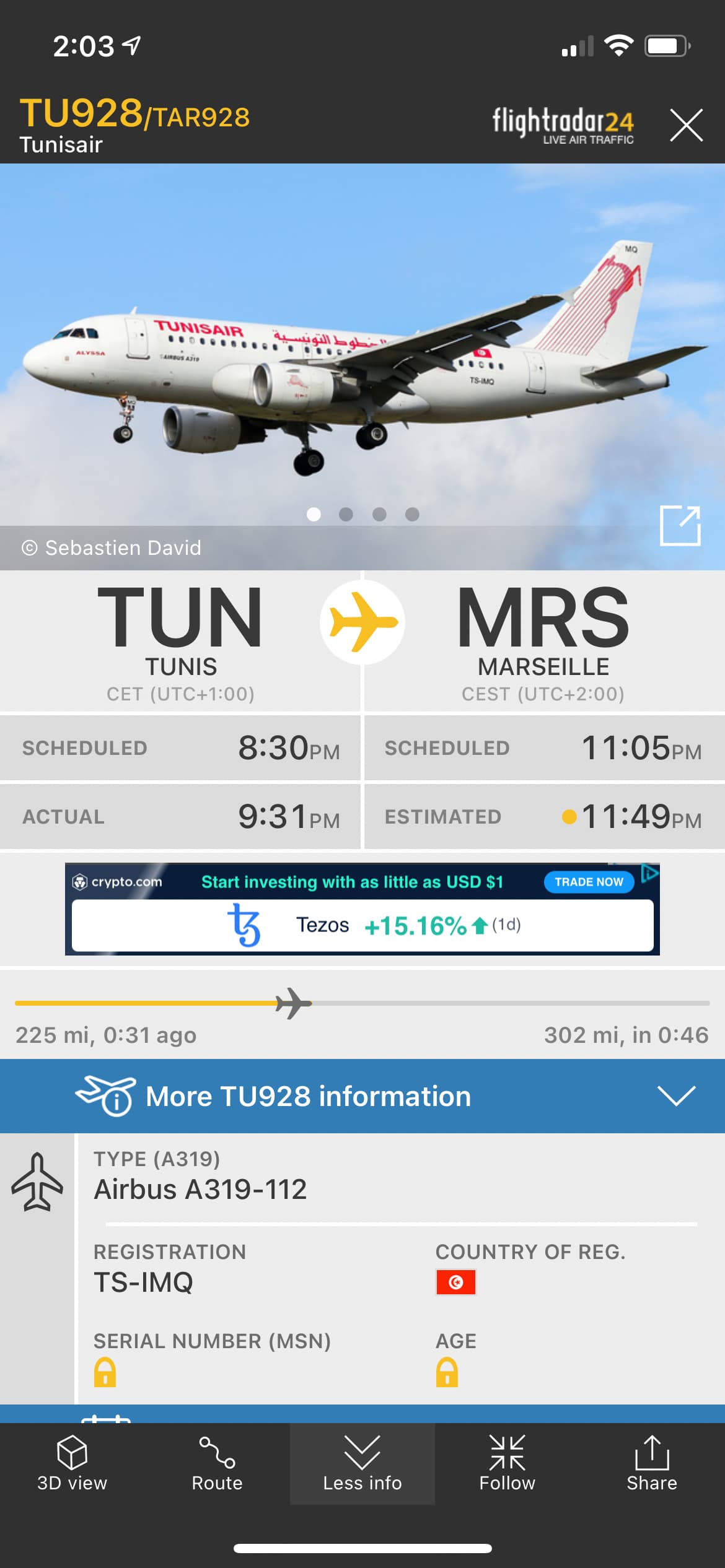Image resolution: width=725 pixels, height=1568 pixels.
Task: Dismiss the crypto.com ad via AdChoices icon
Action: click(x=649, y=873)
